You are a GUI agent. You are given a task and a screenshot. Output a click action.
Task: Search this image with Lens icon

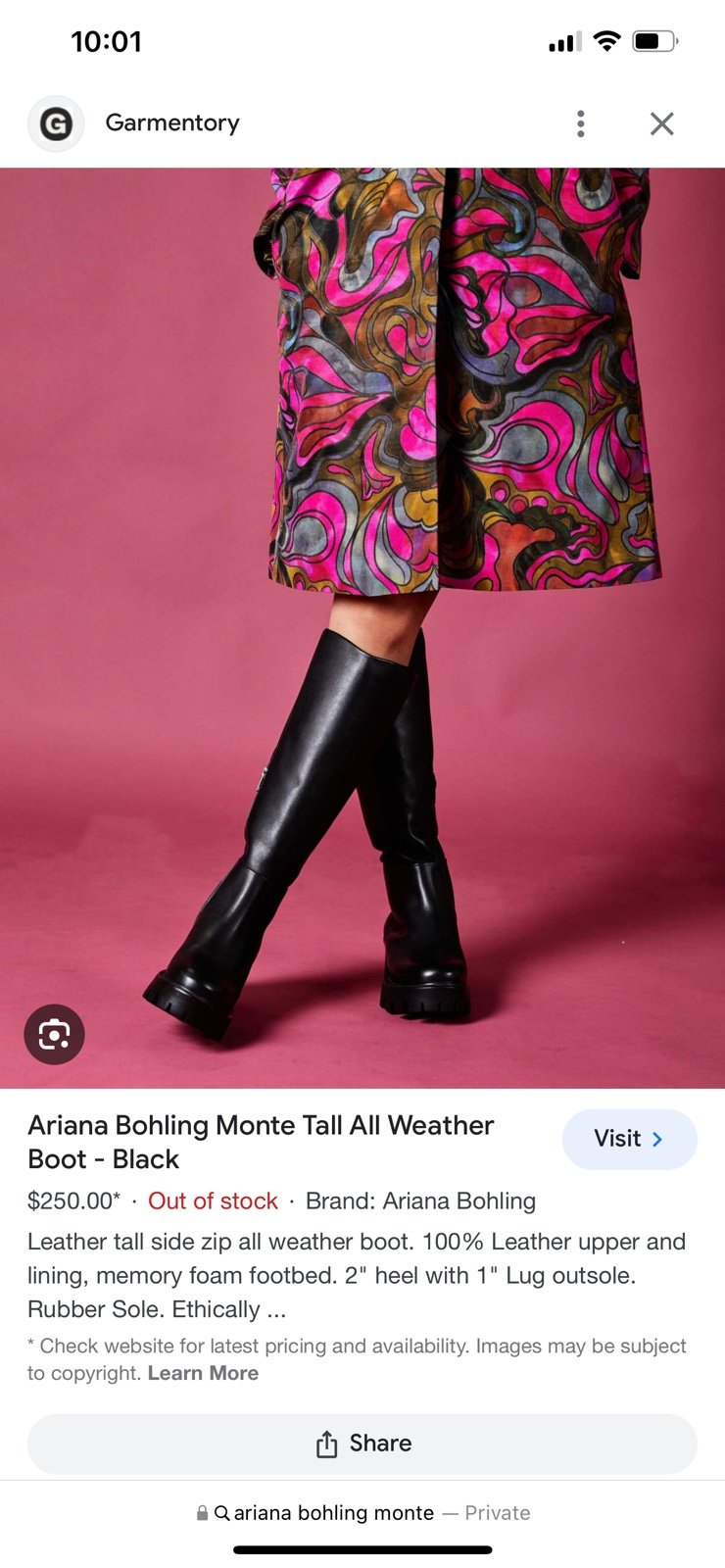tap(54, 1034)
